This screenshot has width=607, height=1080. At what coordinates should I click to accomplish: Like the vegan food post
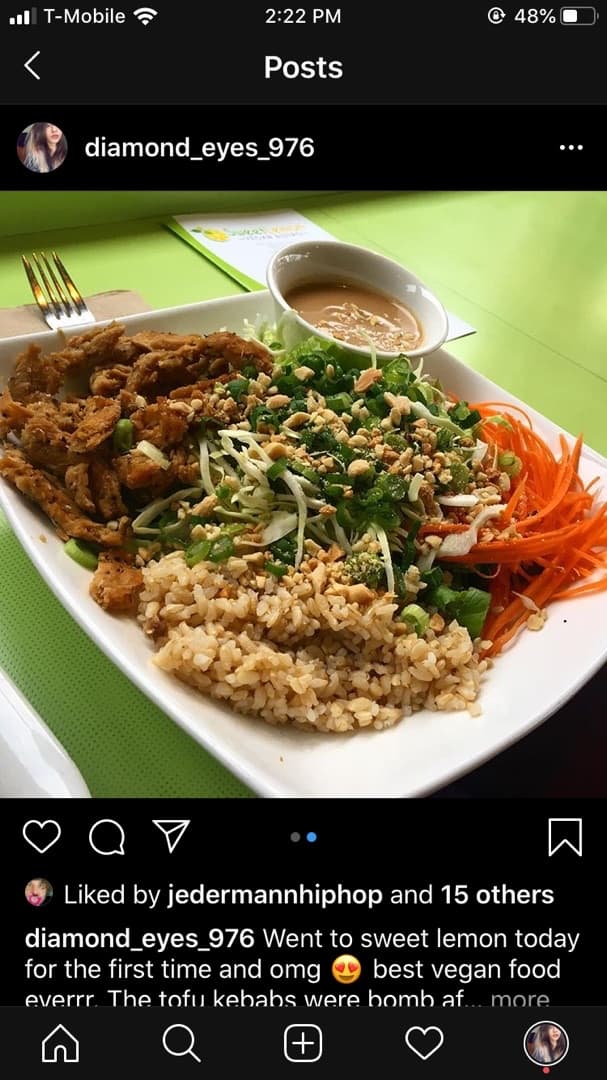41,836
